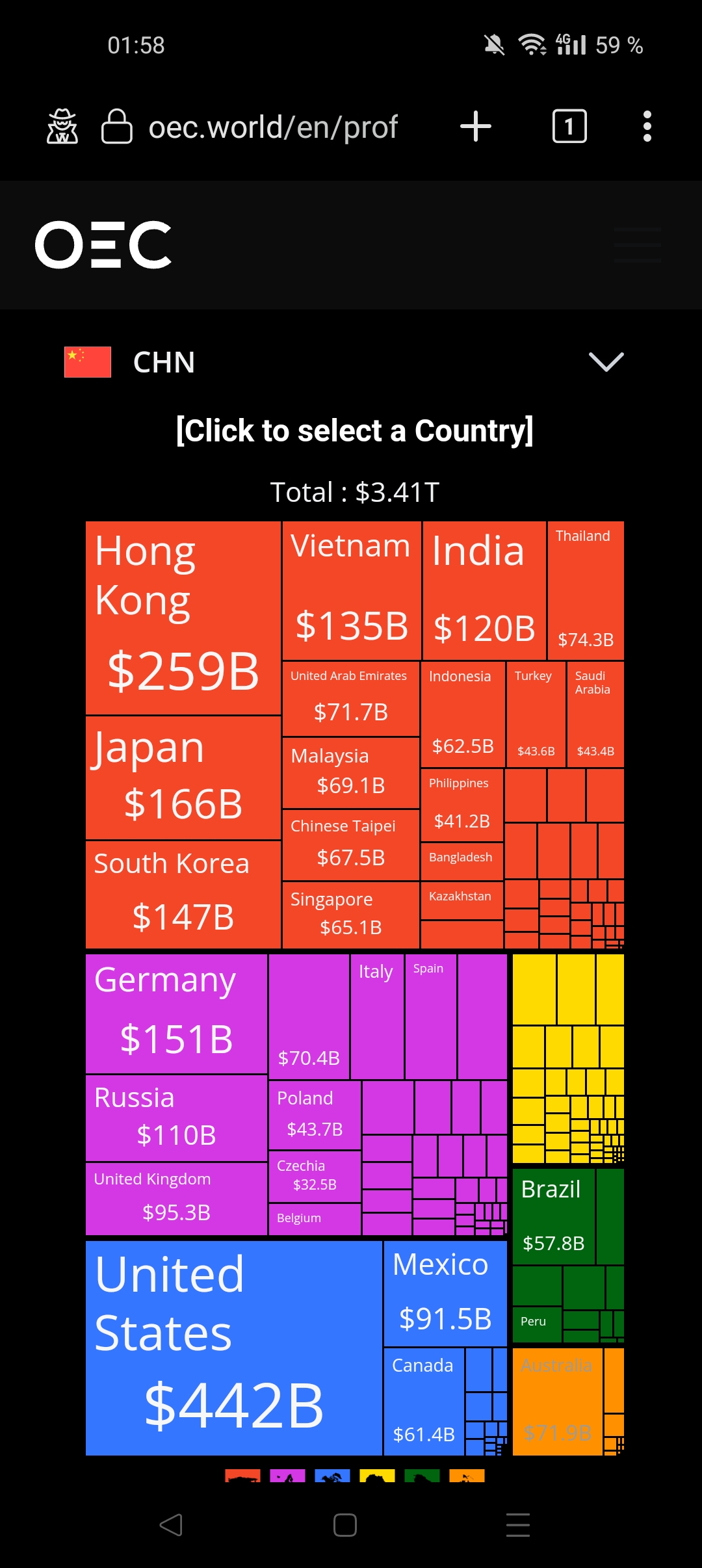Screen dimensions: 702x1568
Task: Select the Canada $61.4B tile
Action: click(423, 1401)
